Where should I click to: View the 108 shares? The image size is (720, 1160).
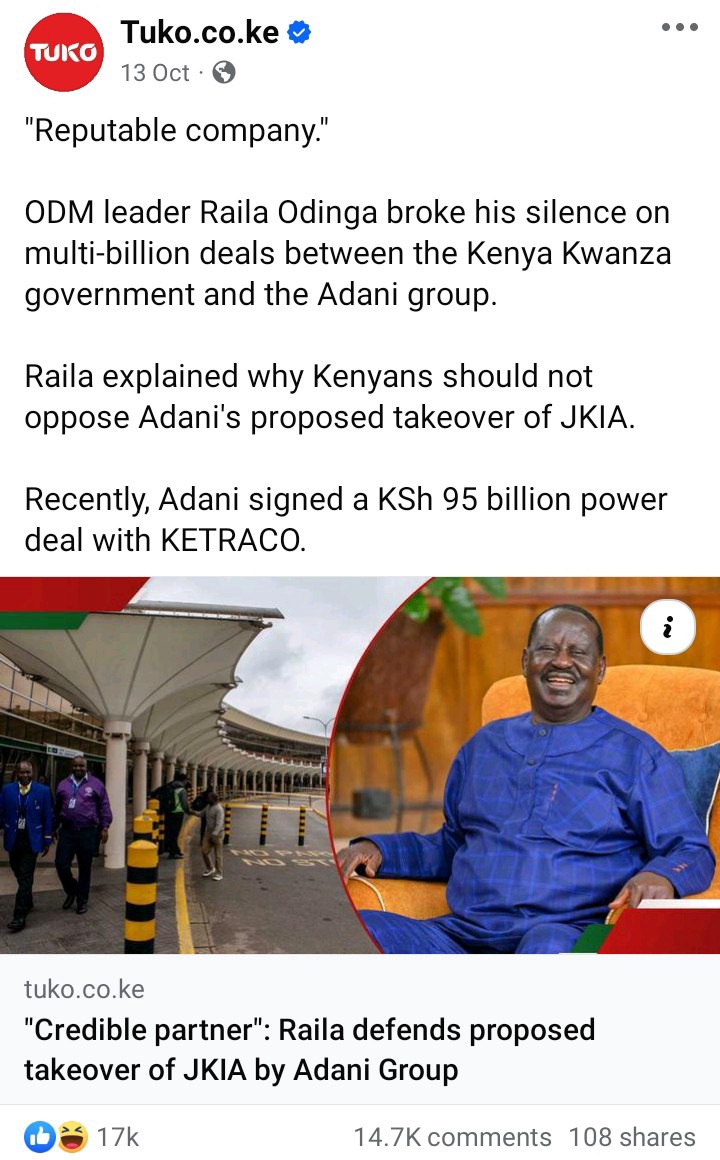point(632,1136)
